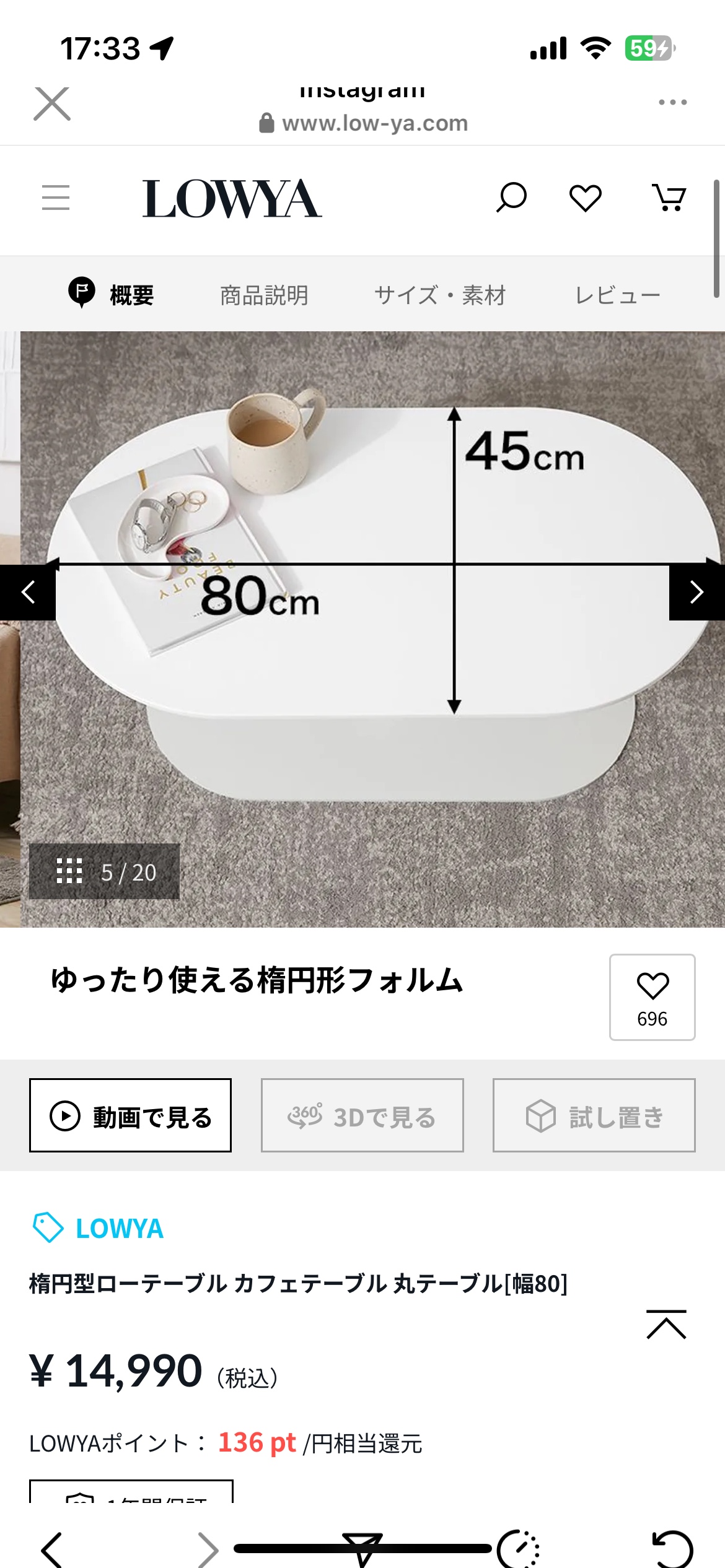Select the 概要 tab
725x1568 pixels.
coord(112,294)
